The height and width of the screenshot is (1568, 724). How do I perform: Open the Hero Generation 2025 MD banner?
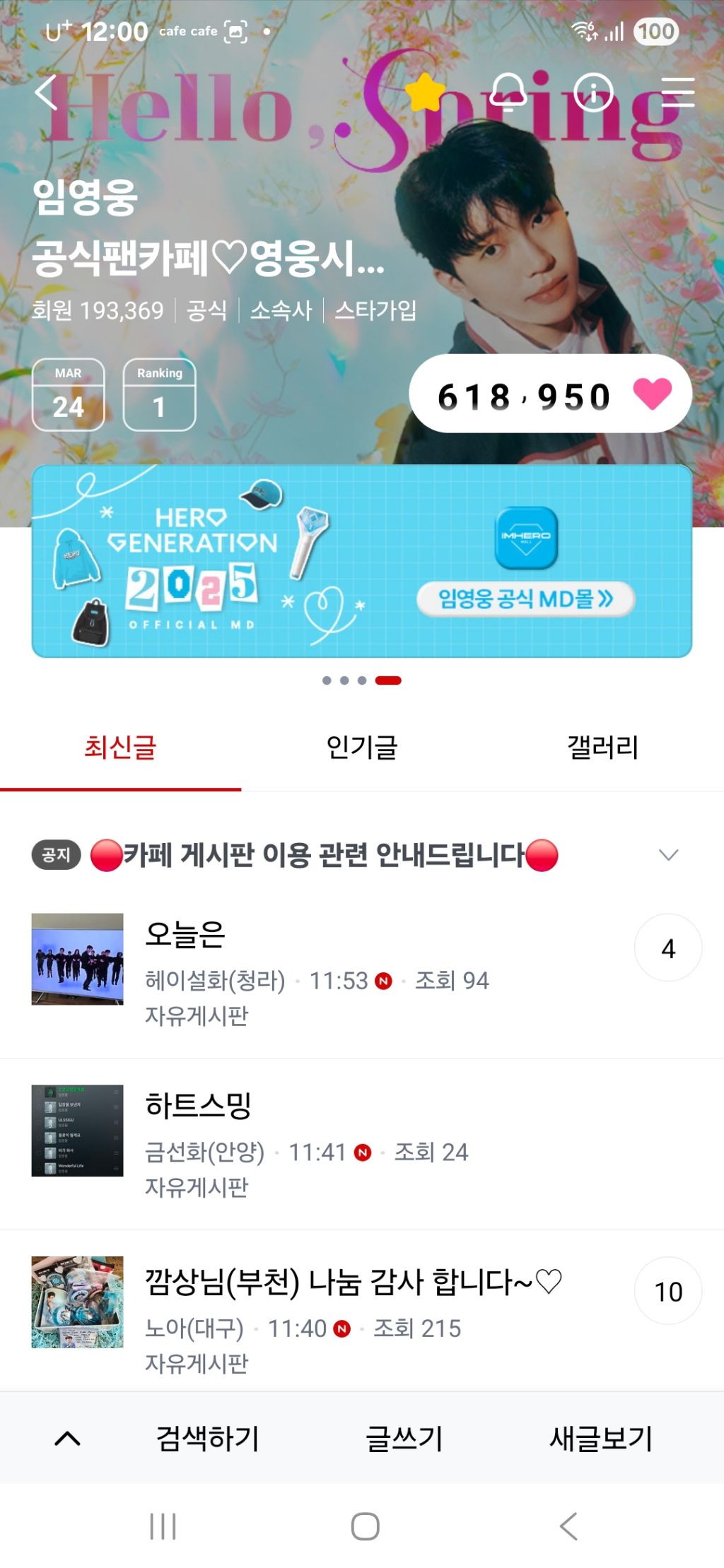(361, 561)
